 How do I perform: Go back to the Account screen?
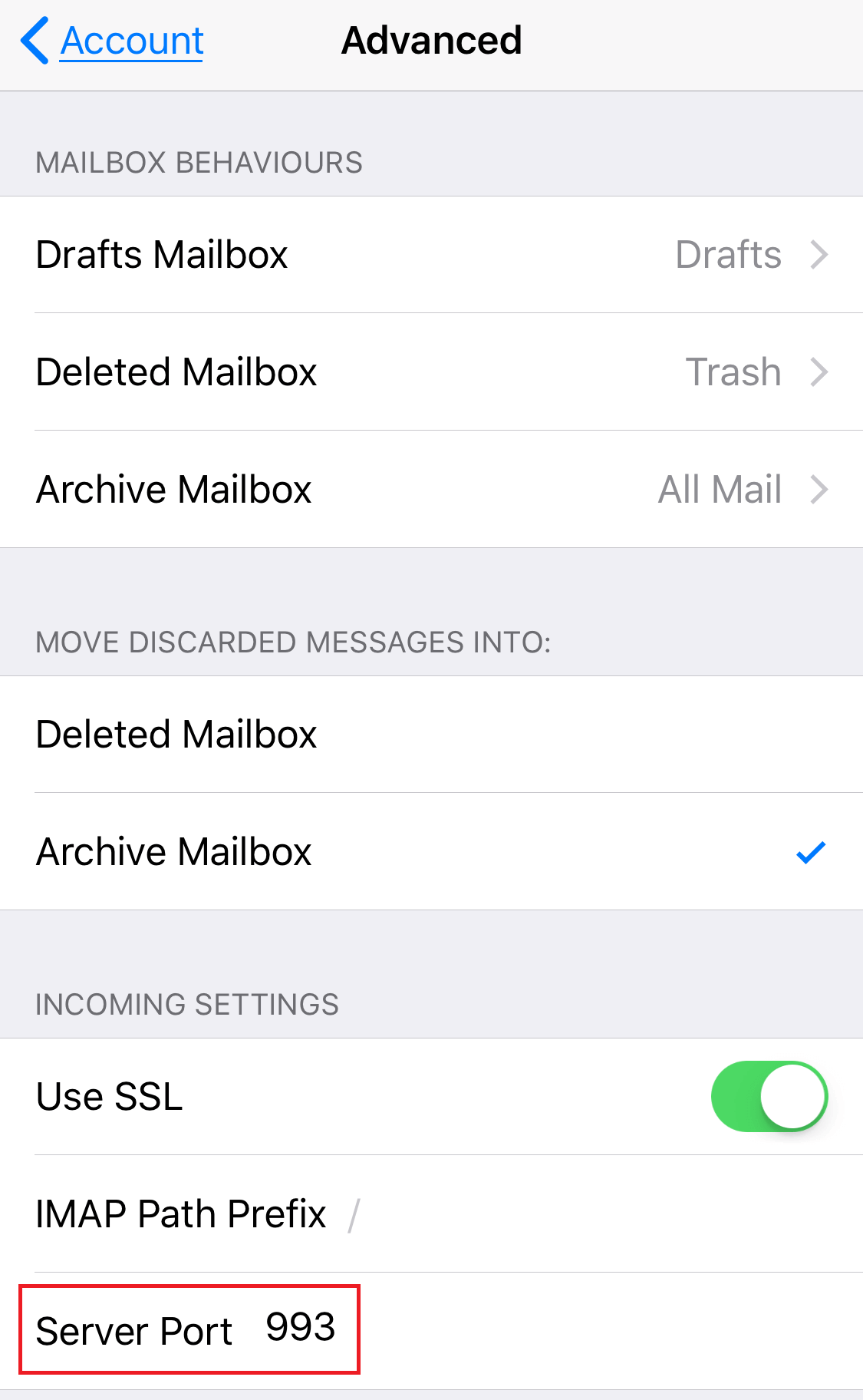tap(112, 41)
